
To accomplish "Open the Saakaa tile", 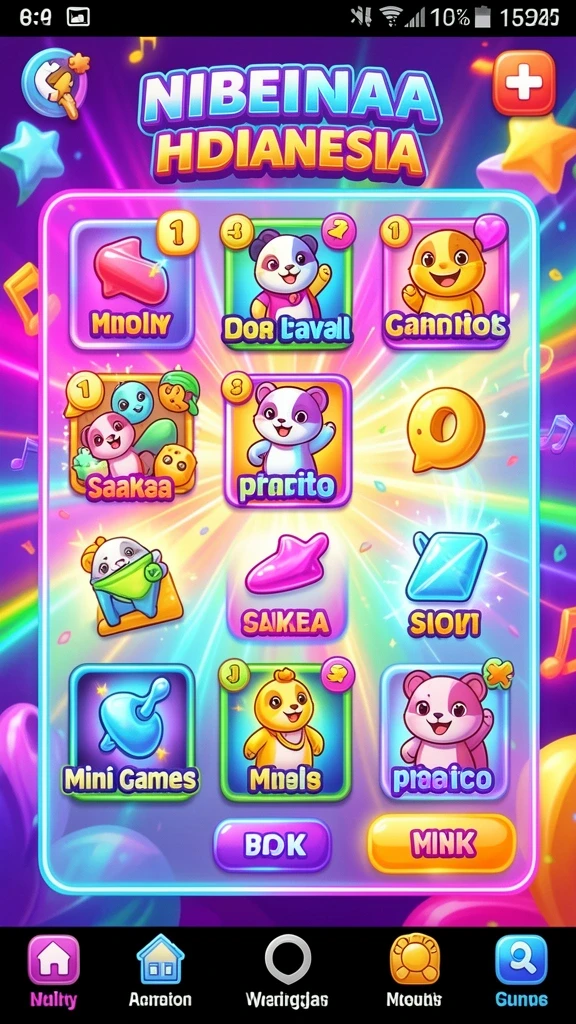I will (131, 436).
